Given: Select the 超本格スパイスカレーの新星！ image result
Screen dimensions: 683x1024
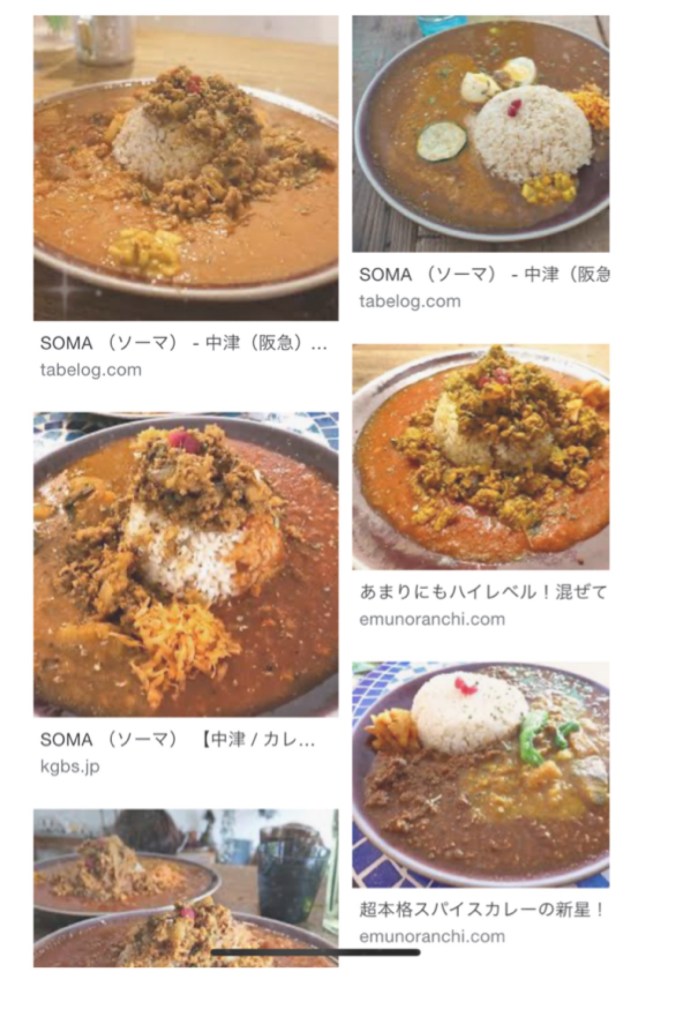Looking at the screenshot, I should coord(480,774).
